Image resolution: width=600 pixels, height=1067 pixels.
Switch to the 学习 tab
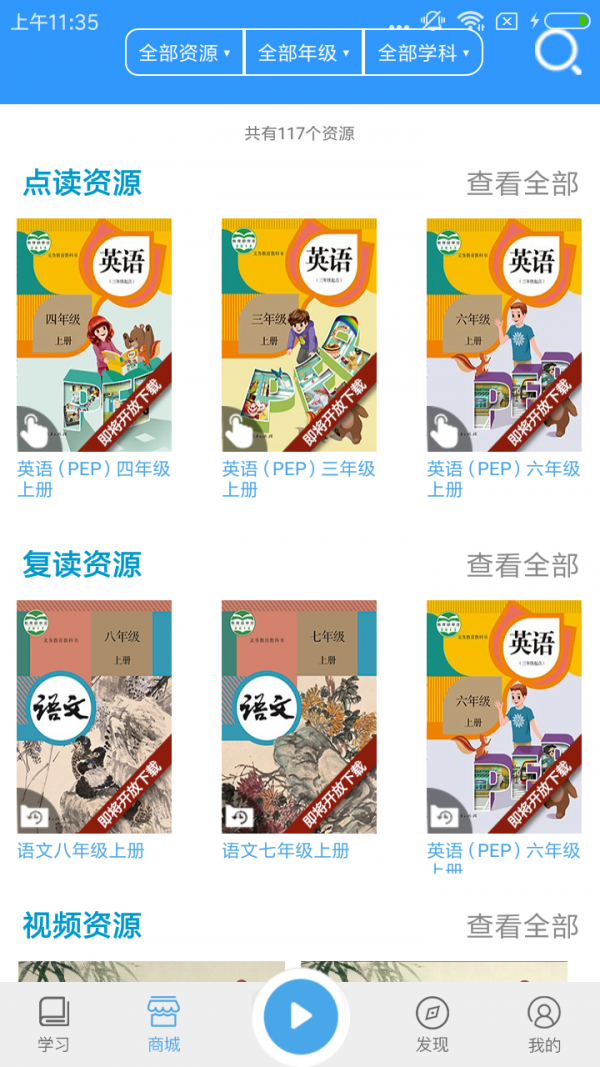click(x=54, y=1024)
